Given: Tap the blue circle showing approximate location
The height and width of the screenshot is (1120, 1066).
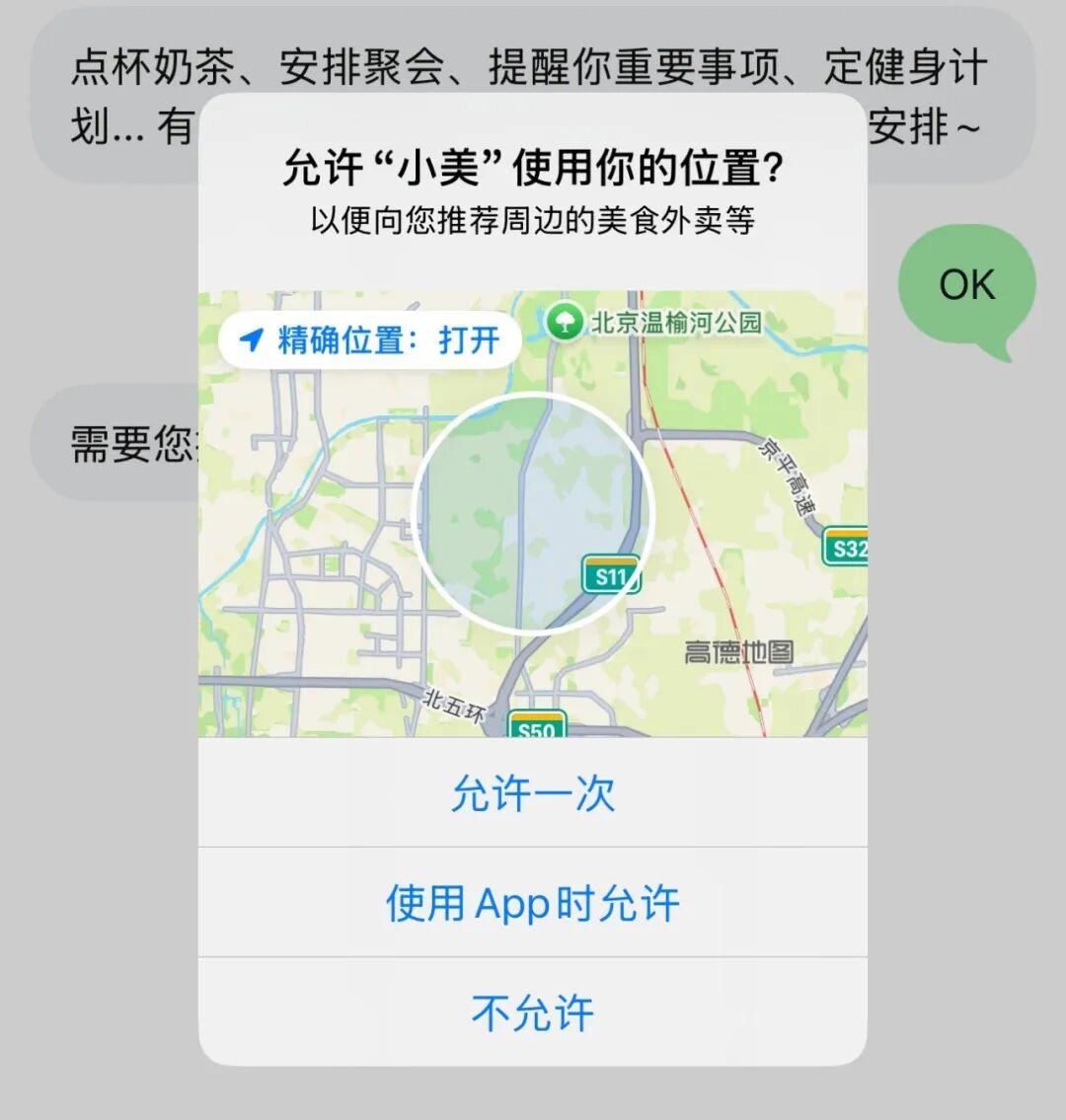Looking at the screenshot, I should [533, 511].
